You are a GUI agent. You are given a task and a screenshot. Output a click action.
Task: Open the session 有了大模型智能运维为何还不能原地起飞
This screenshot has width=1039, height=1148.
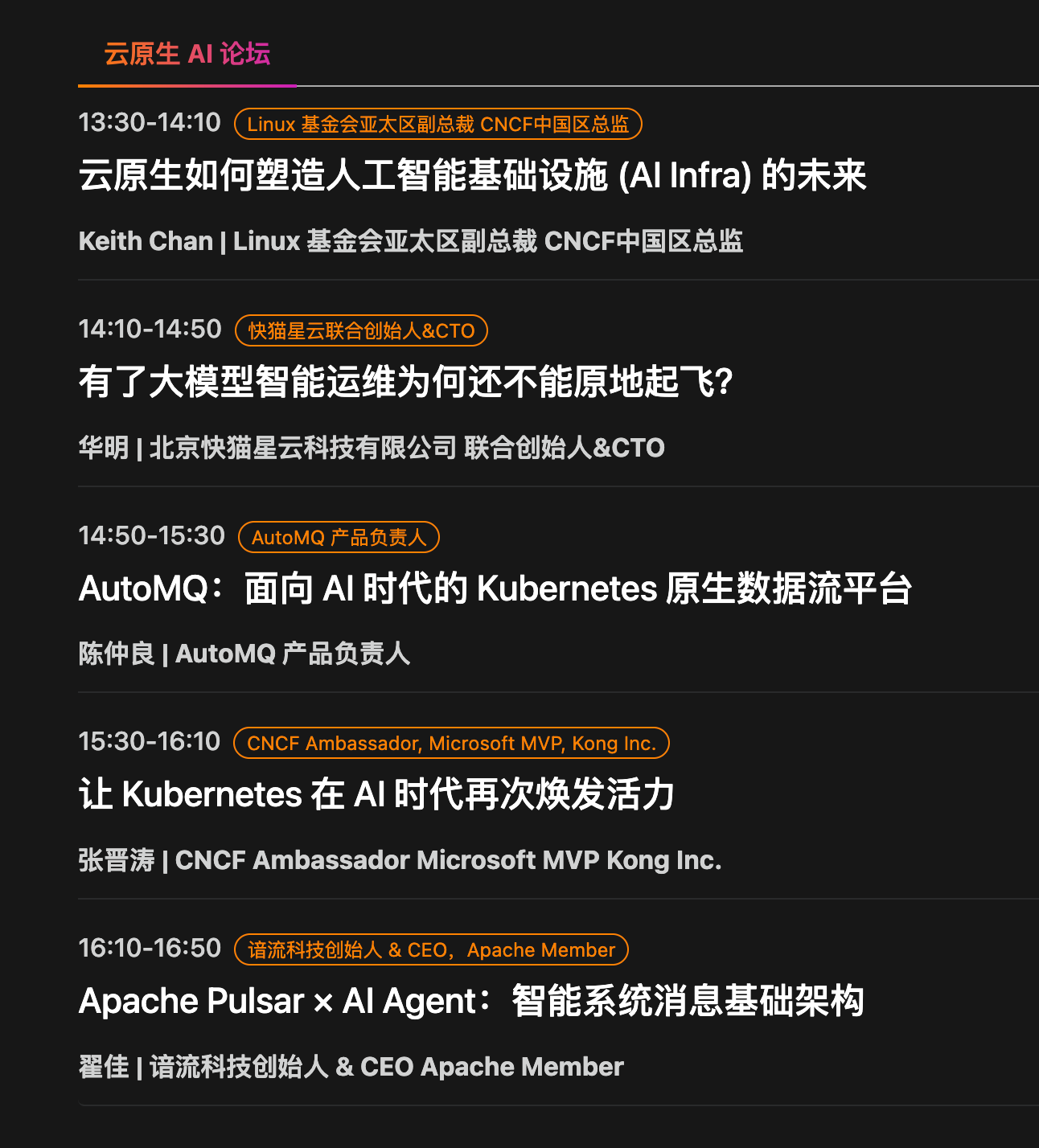coord(405,382)
